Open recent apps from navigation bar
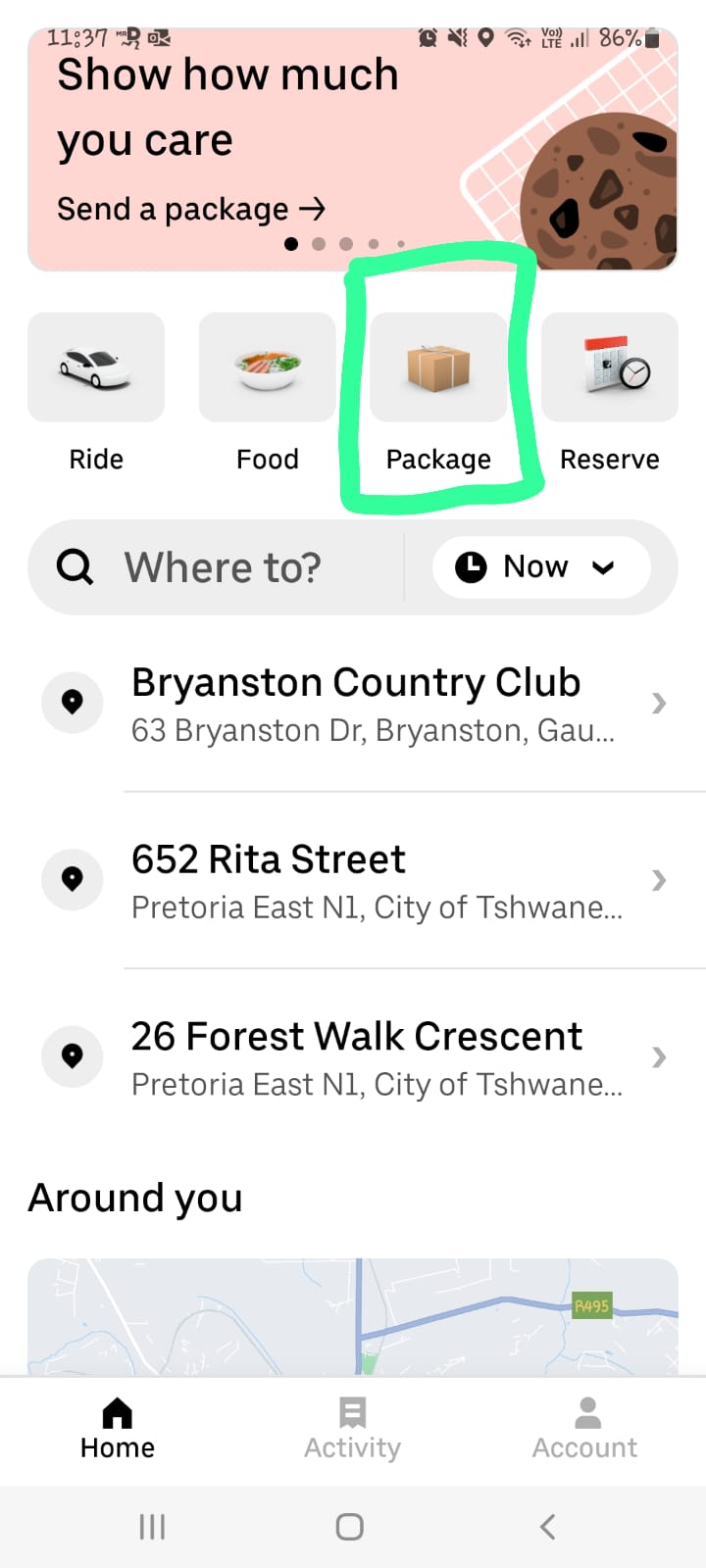706x1568 pixels. pos(152,1526)
